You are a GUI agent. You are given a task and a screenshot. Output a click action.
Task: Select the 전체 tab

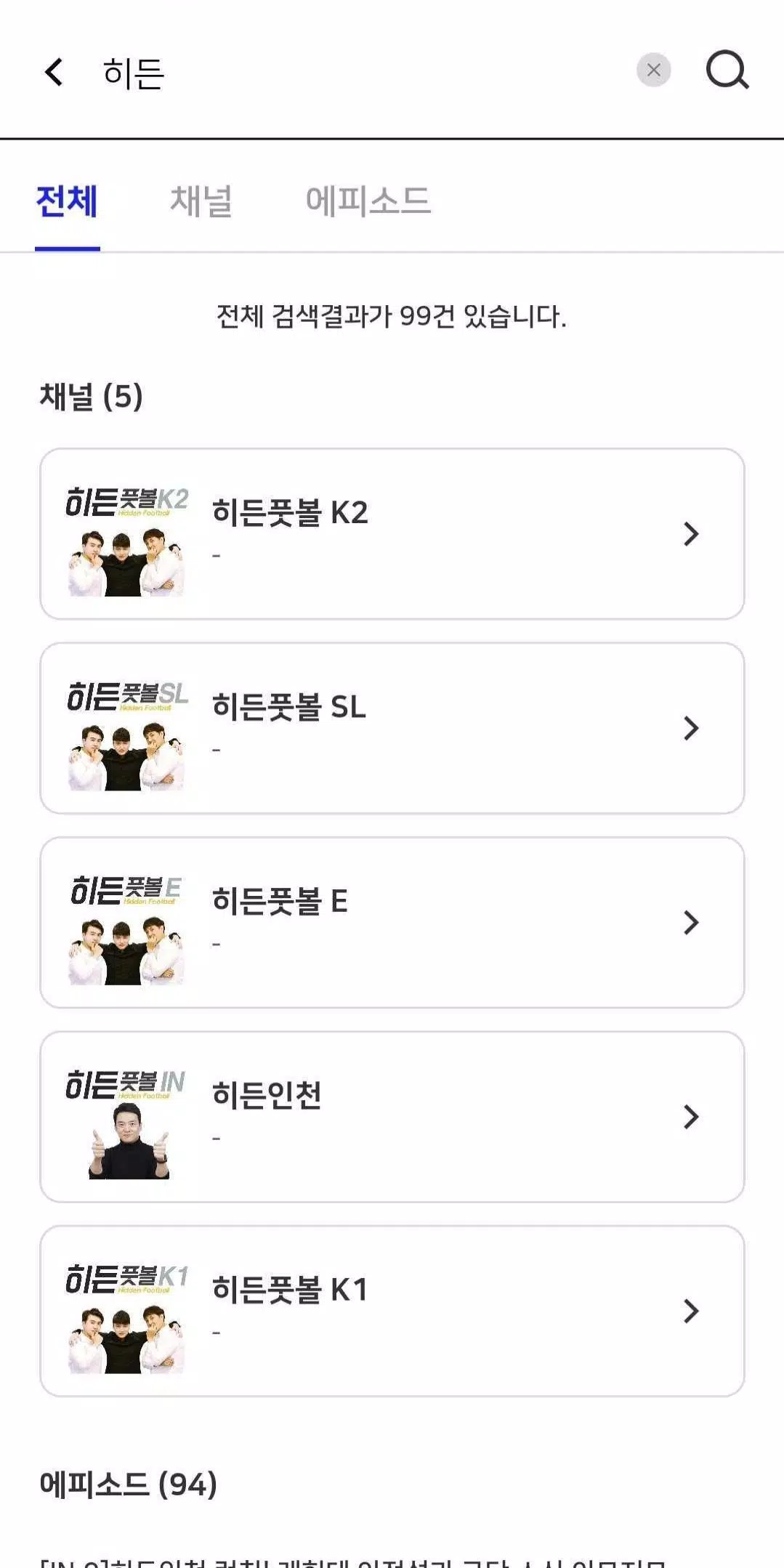pyautogui.click(x=67, y=201)
